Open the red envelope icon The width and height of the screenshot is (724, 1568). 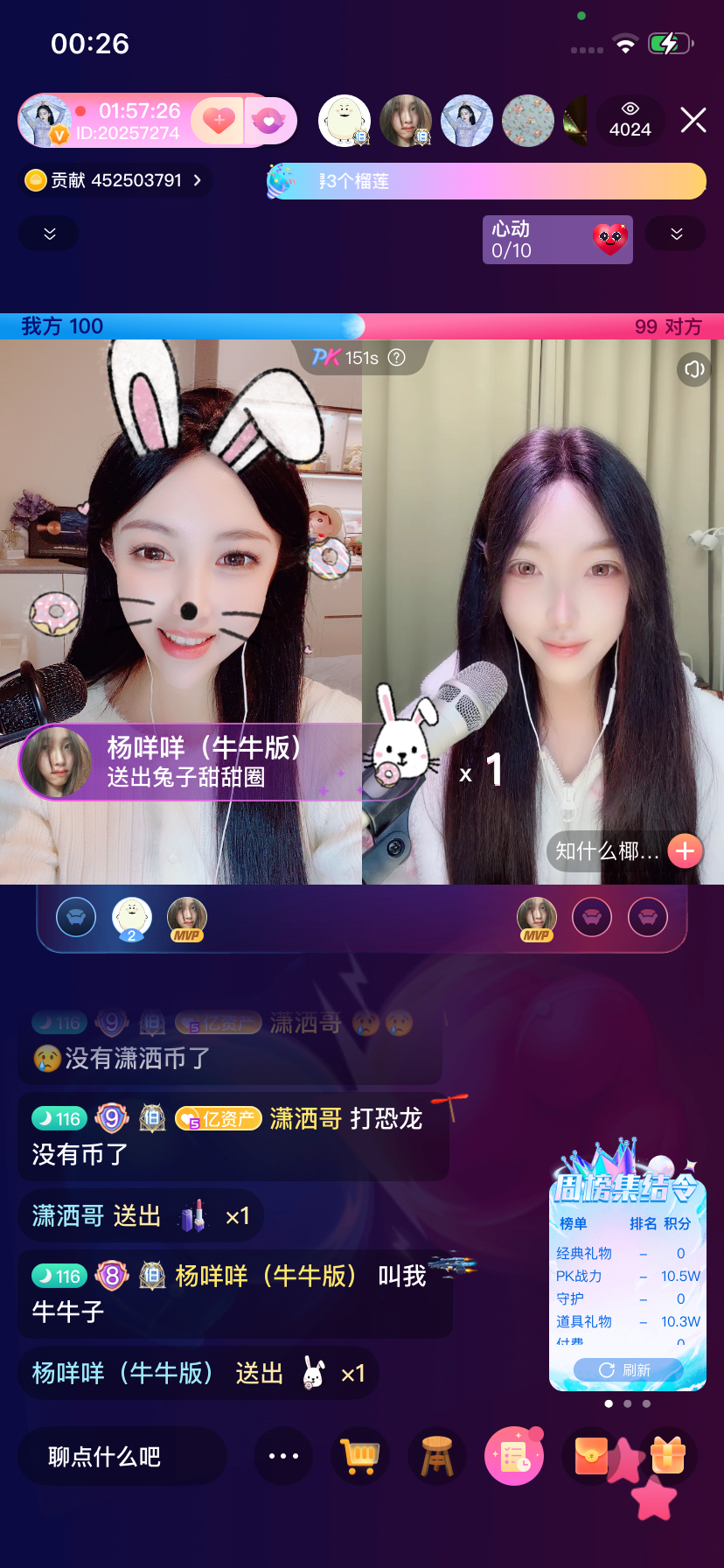point(591,1456)
